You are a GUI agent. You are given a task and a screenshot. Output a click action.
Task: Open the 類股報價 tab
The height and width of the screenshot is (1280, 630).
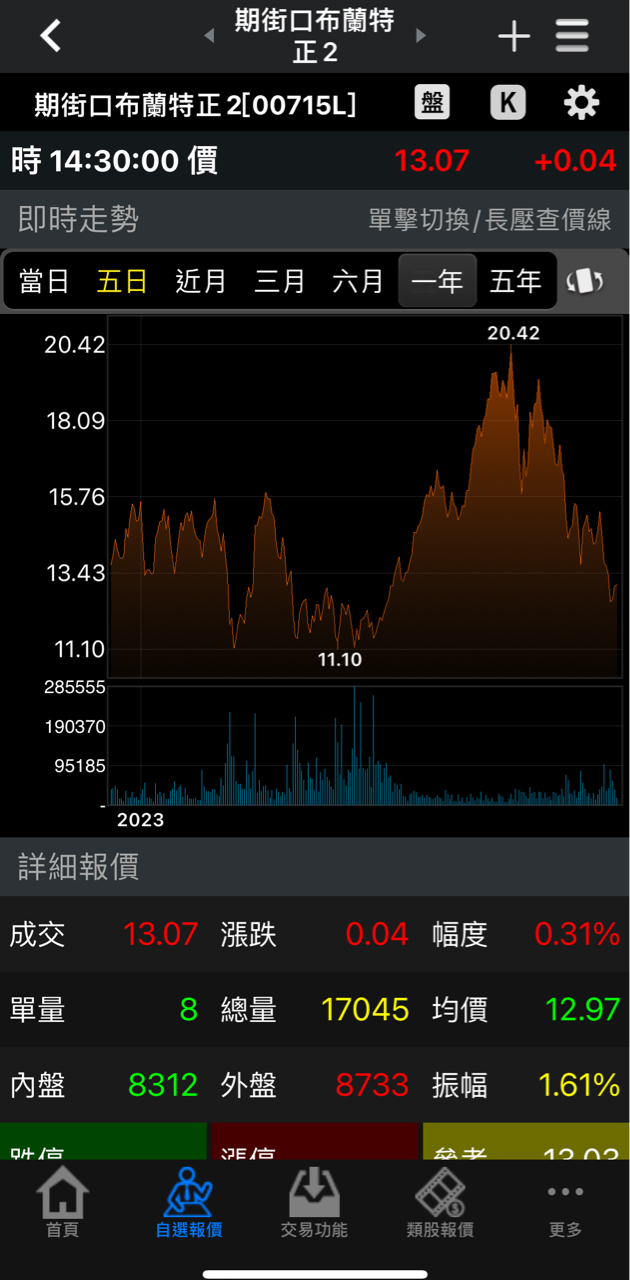coord(441,1204)
